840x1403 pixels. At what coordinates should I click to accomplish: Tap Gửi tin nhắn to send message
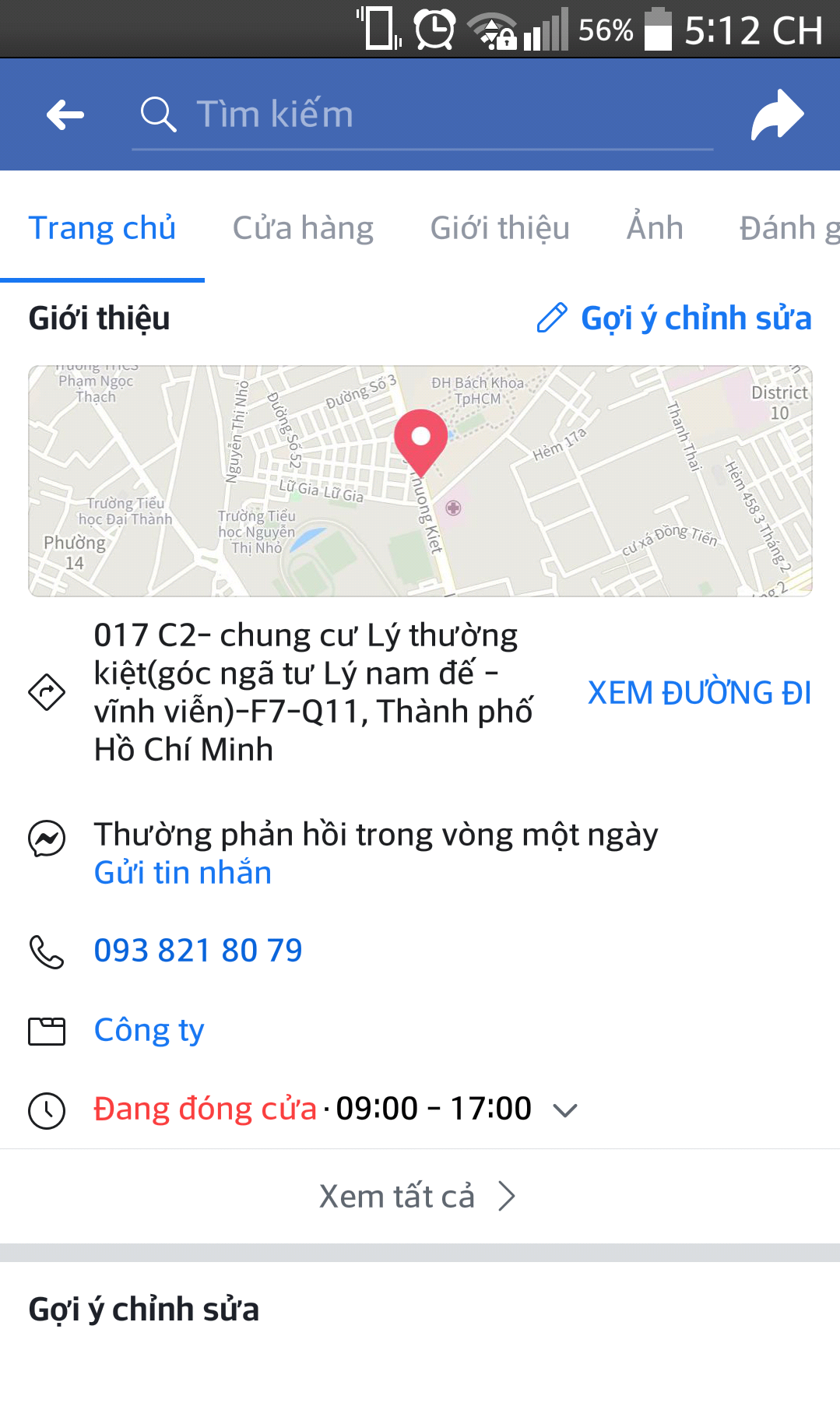pyautogui.click(x=183, y=873)
